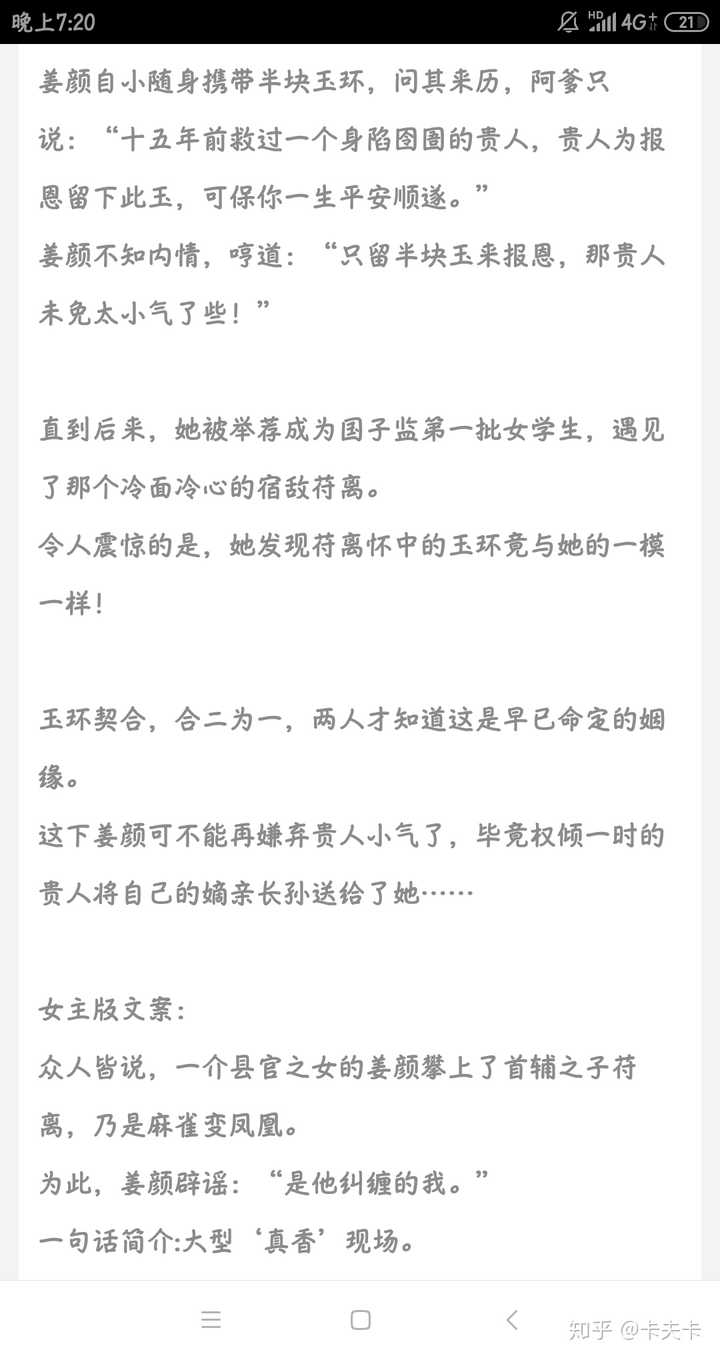720x1360 pixels.
Task: Go to the home screen
Action: coord(361,1320)
